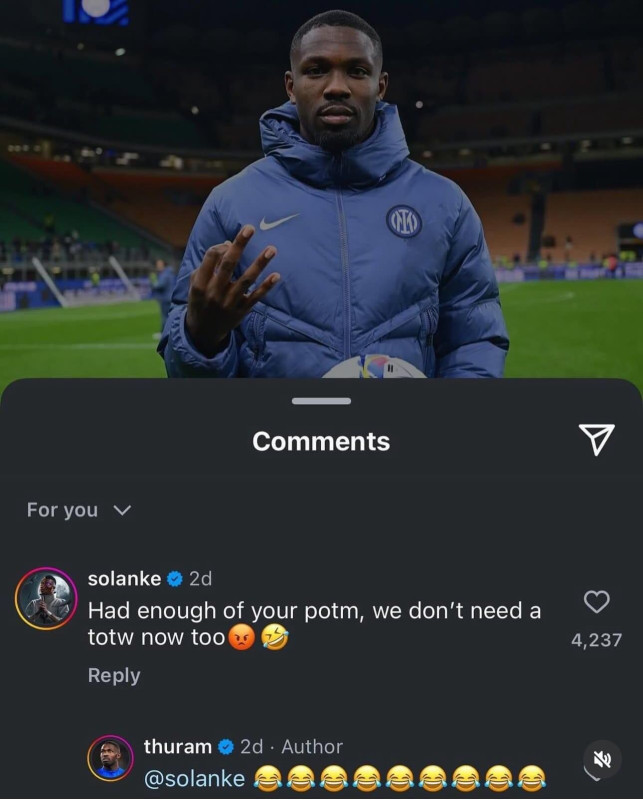Open thuram's profile picture
The height and width of the screenshot is (800, 643).
pyautogui.click(x=110, y=758)
